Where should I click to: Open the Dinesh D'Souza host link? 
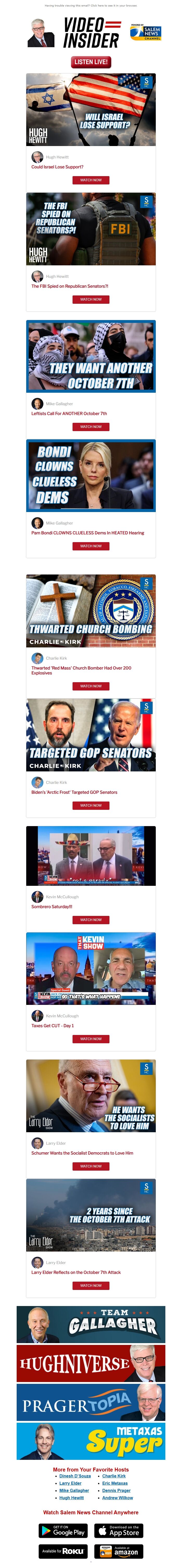[75, 1476]
